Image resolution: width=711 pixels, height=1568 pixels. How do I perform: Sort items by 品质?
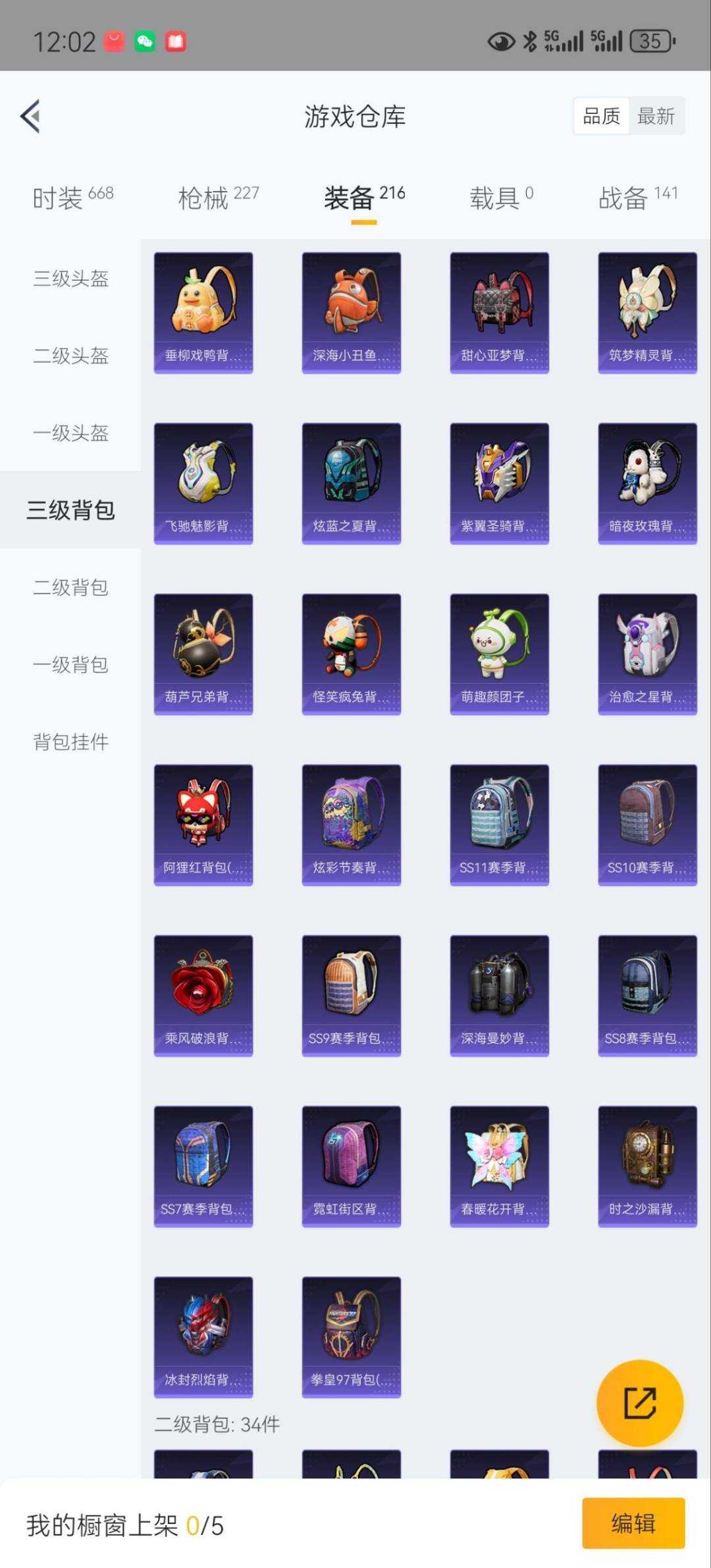click(x=602, y=117)
